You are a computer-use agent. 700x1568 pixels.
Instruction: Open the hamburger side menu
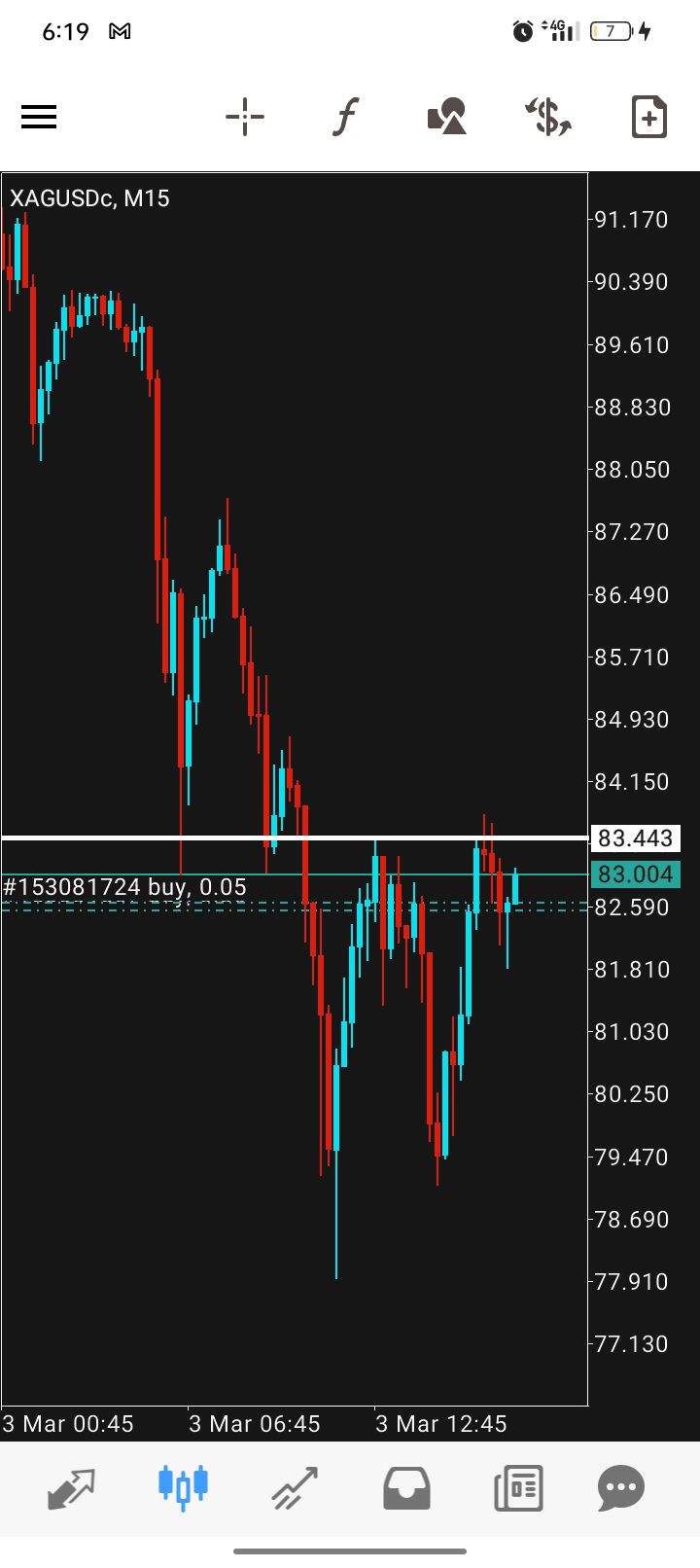click(x=39, y=118)
